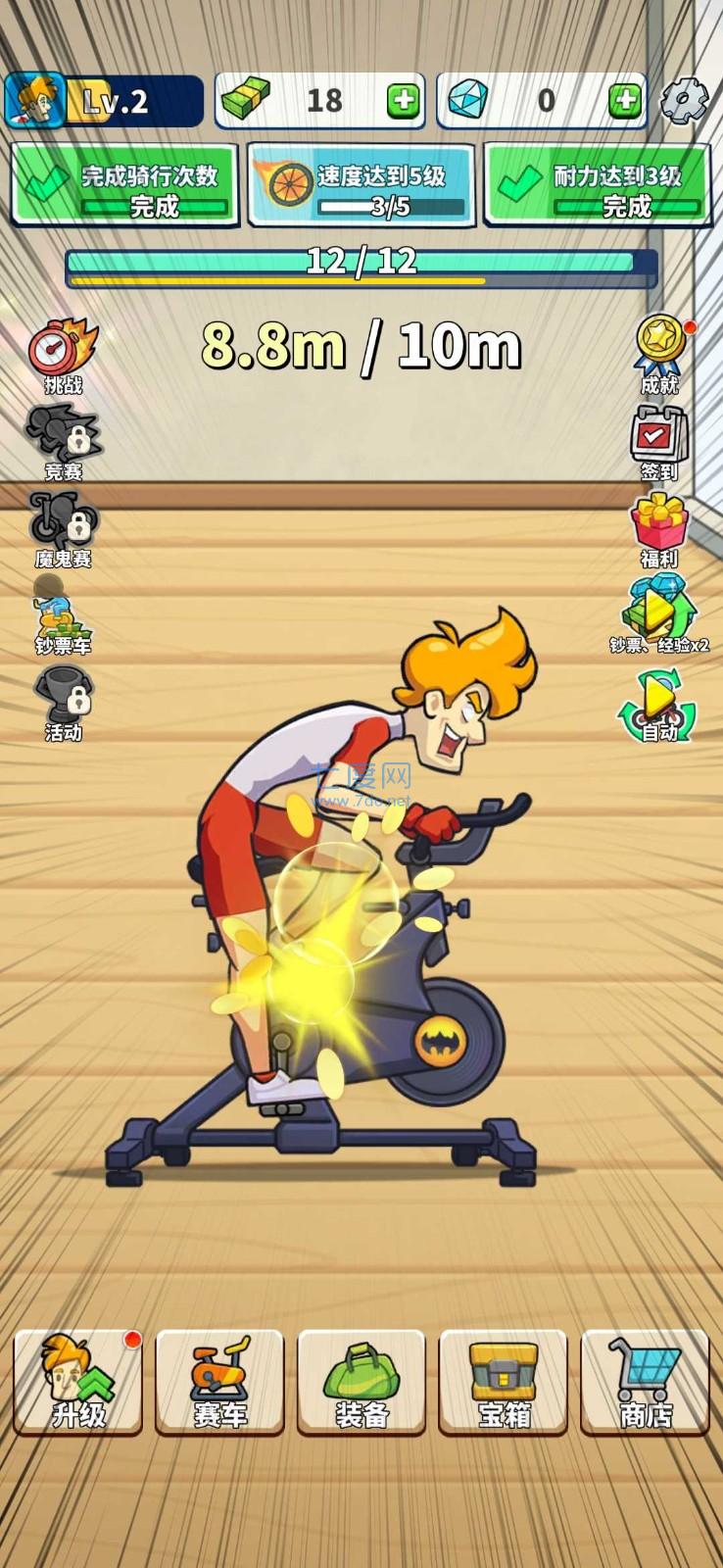Image resolution: width=723 pixels, height=1568 pixels.
Task: Open the 福利 gift rewards
Action: [659, 530]
